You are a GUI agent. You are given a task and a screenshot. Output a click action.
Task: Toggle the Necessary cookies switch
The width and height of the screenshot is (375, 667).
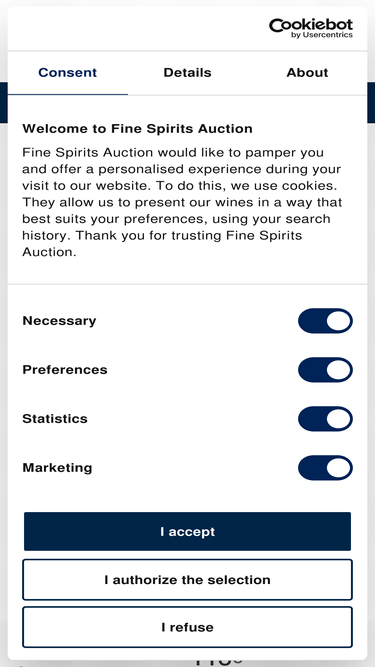(325, 321)
